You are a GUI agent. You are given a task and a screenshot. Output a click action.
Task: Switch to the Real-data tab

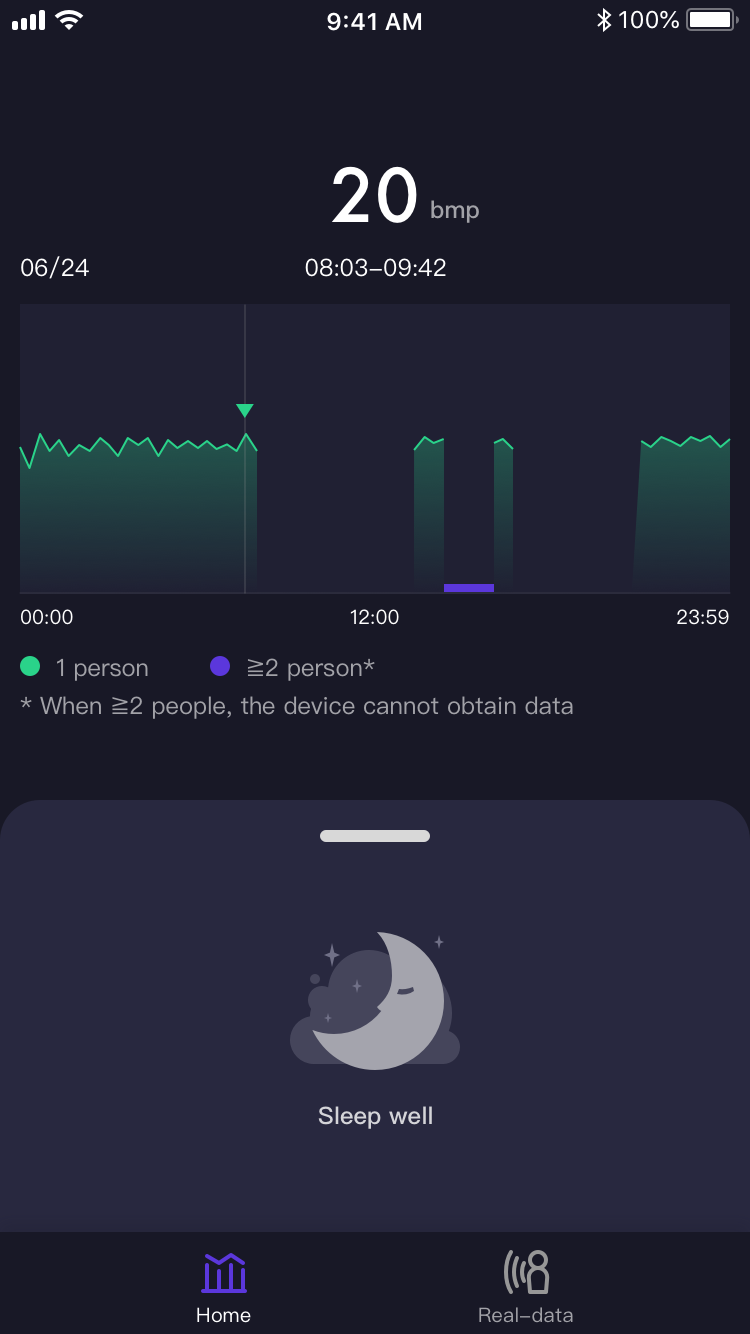pyautogui.click(x=526, y=1286)
